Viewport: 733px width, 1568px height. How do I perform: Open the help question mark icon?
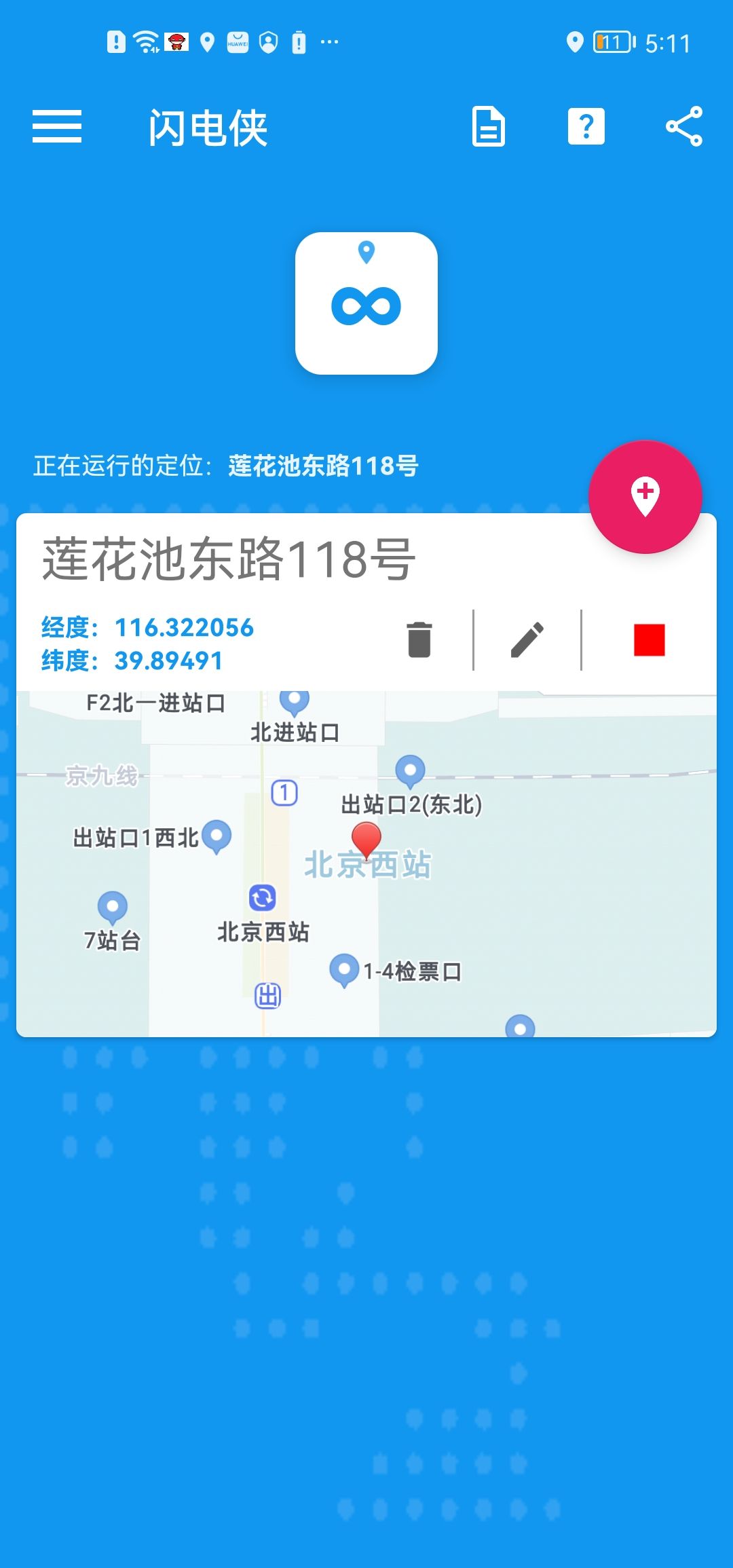tap(586, 127)
